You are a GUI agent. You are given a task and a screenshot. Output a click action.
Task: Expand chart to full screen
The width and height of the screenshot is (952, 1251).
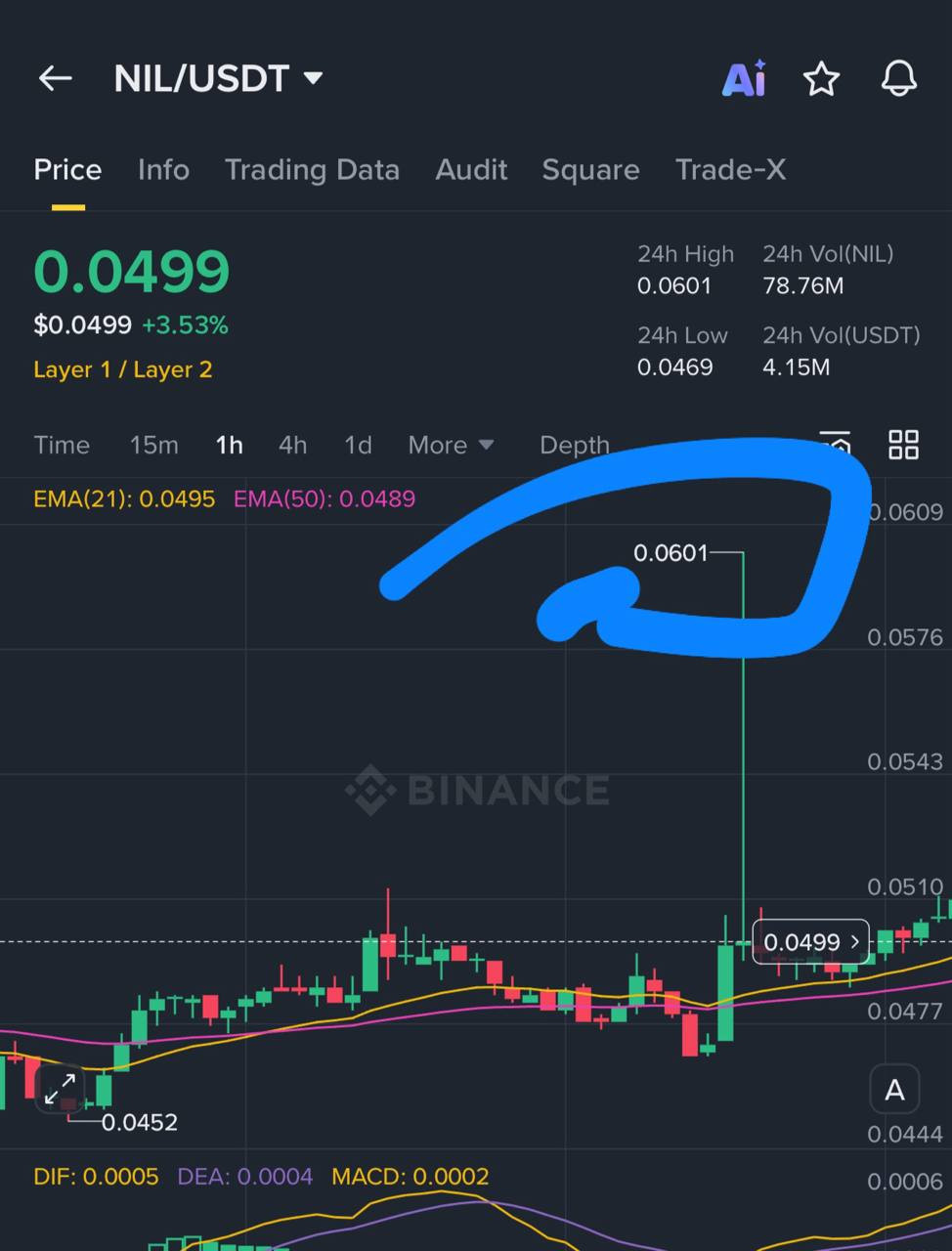click(61, 1087)
